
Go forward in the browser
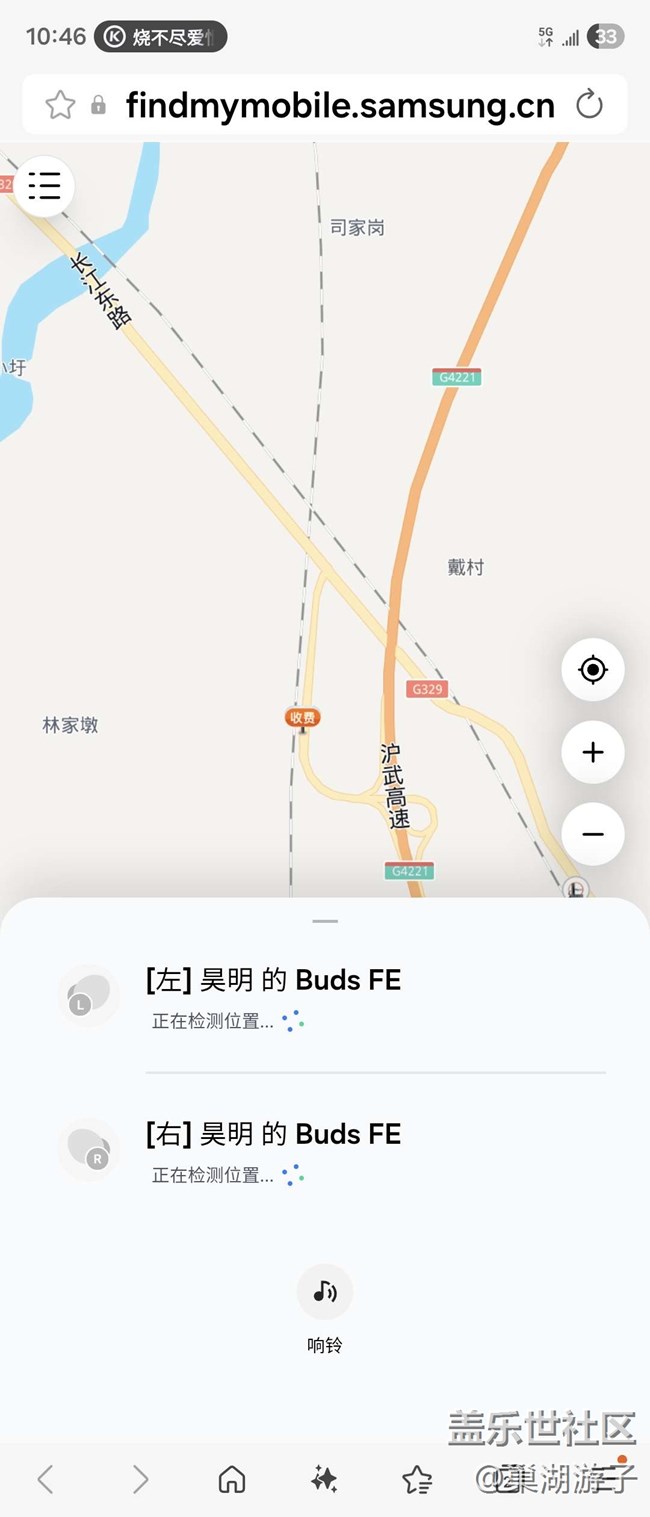[140, 1479]
